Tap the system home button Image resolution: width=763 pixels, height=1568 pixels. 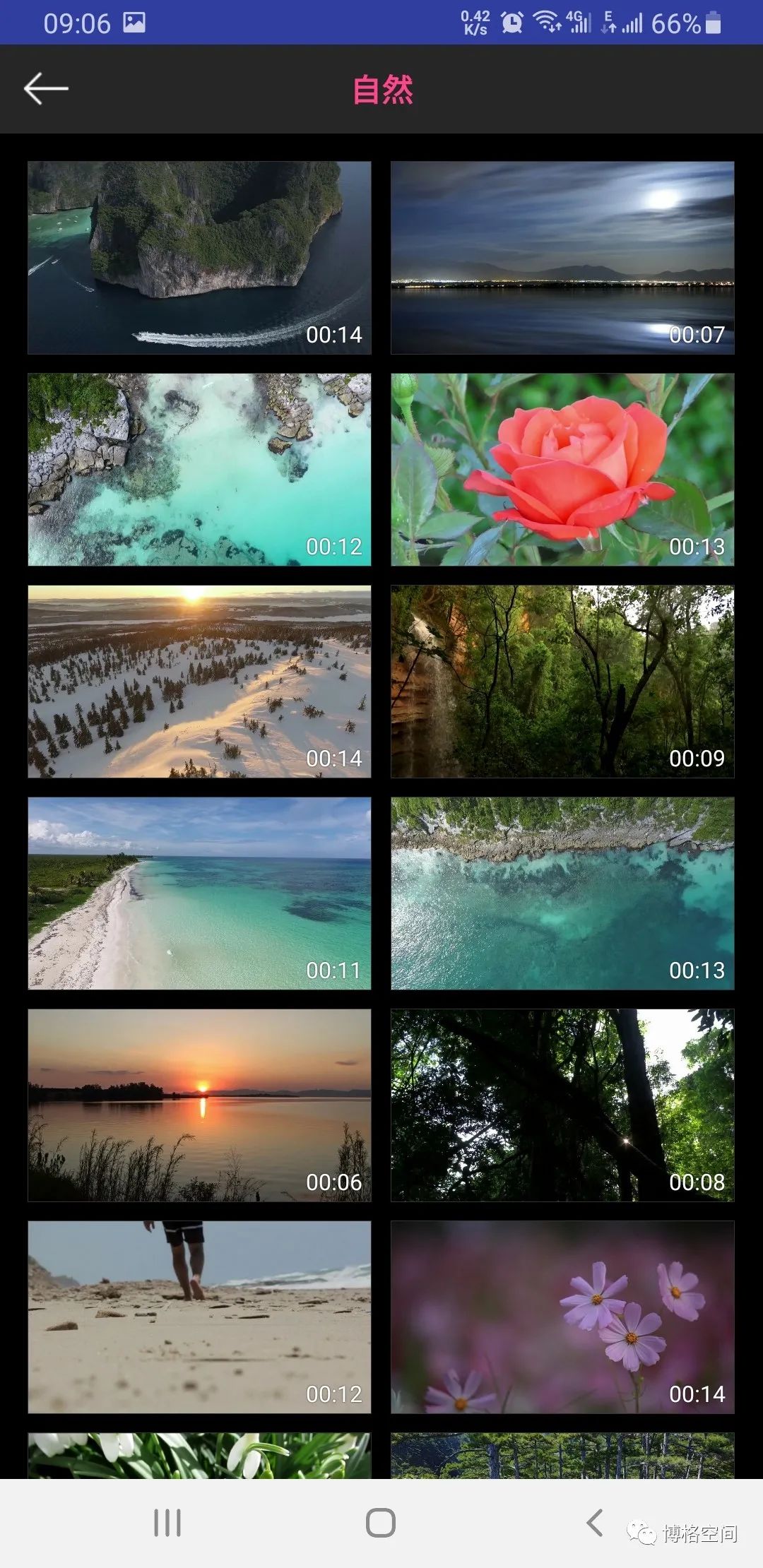point(381,1522)
